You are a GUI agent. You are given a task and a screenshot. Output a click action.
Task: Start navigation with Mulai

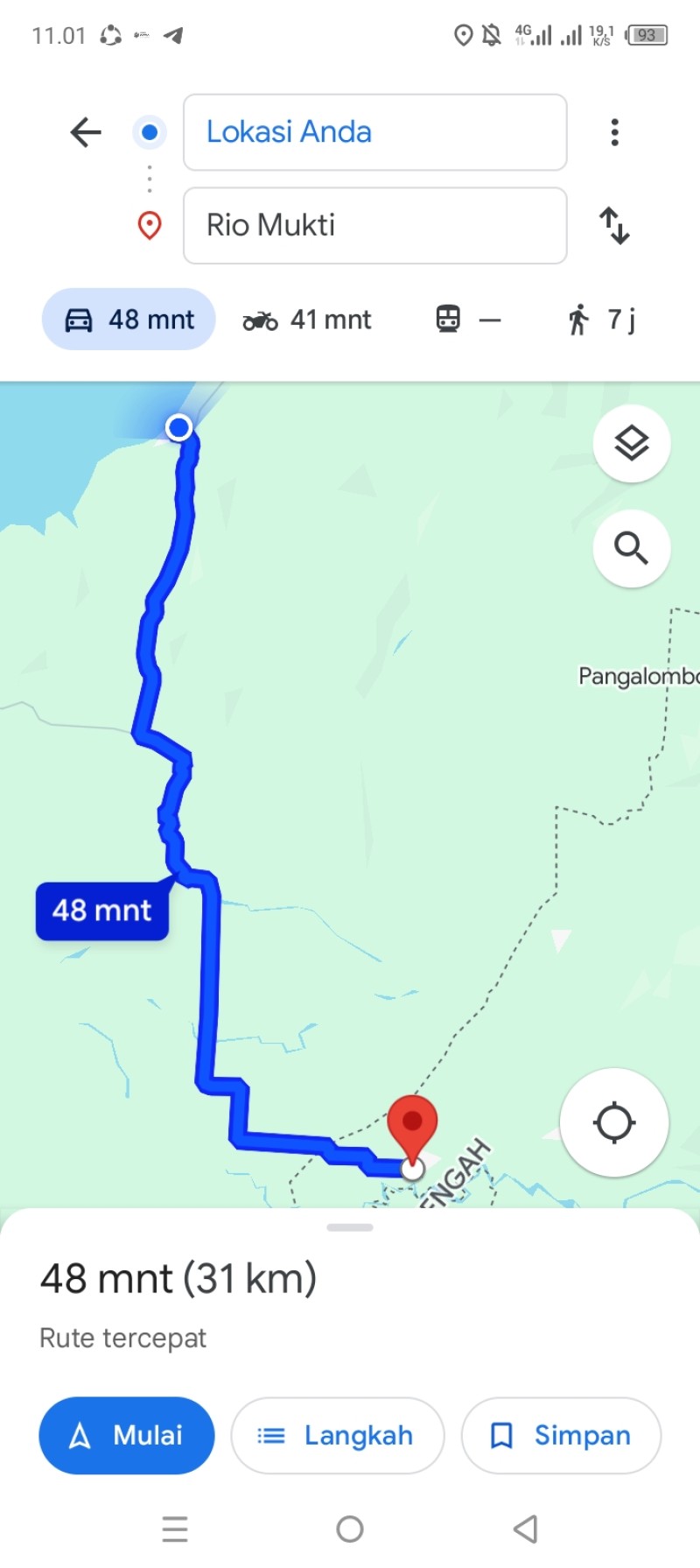(x=127, y=1436)
